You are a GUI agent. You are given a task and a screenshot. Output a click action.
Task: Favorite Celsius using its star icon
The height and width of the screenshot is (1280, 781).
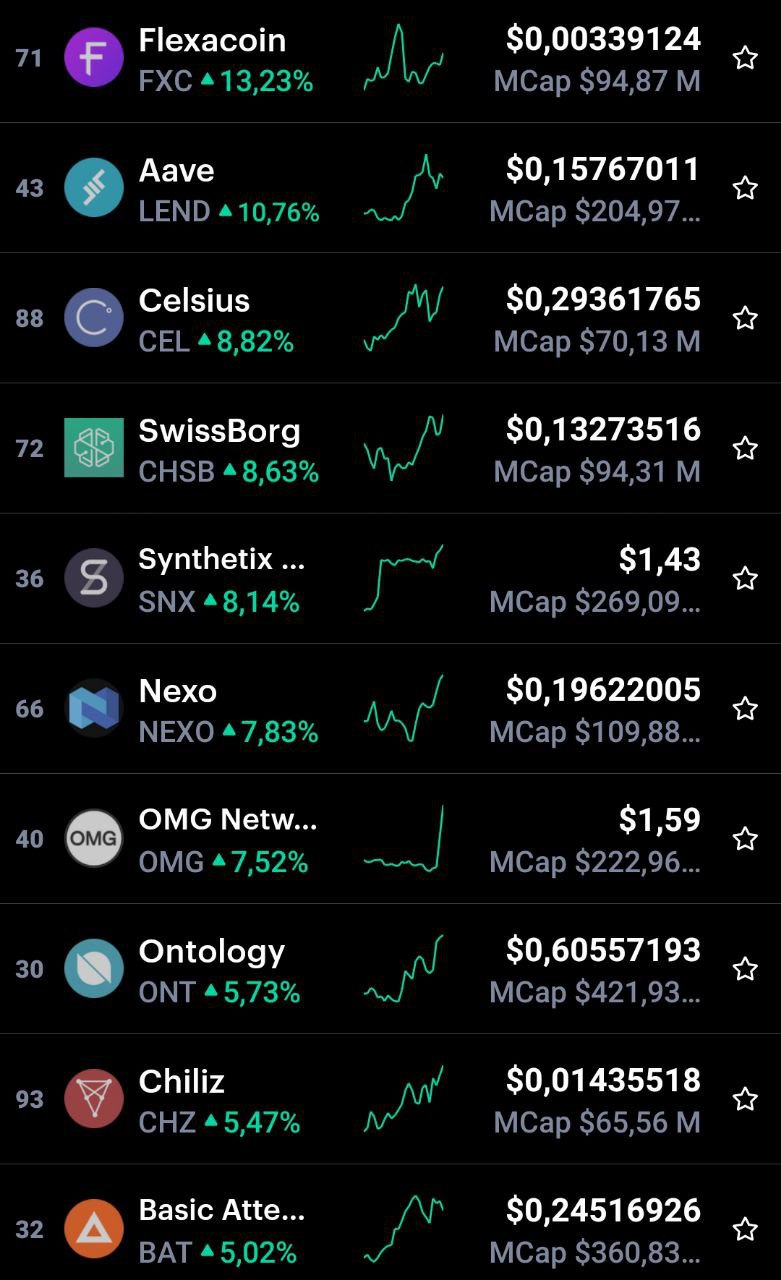coord(745,318)
